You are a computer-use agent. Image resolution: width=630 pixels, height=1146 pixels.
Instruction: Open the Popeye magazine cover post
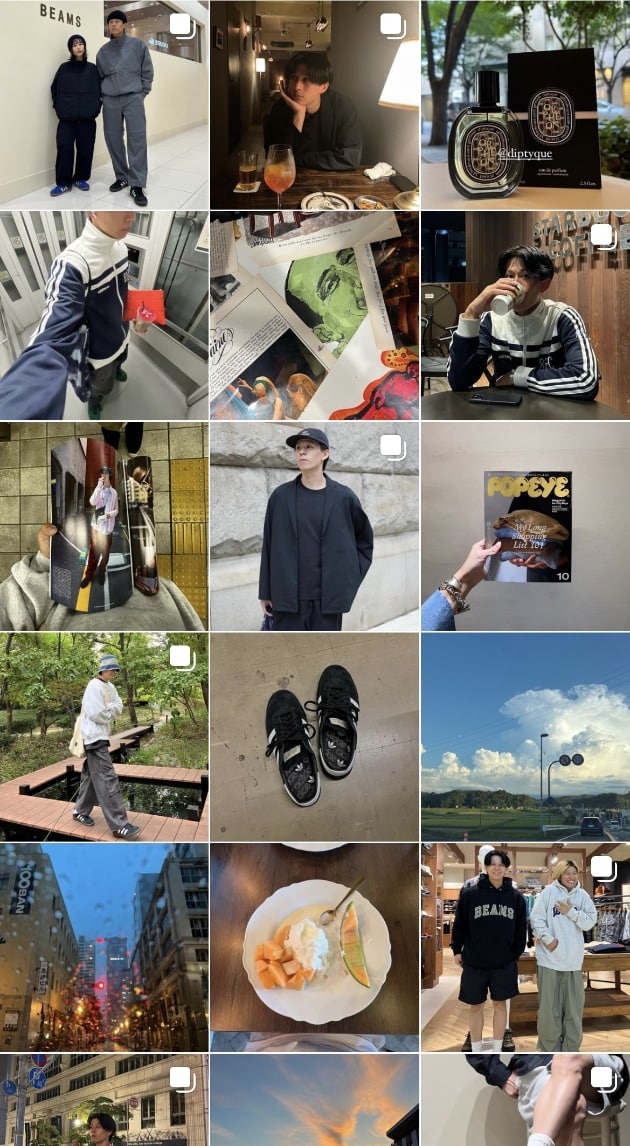pyautogui.click(x=525, y=526)
